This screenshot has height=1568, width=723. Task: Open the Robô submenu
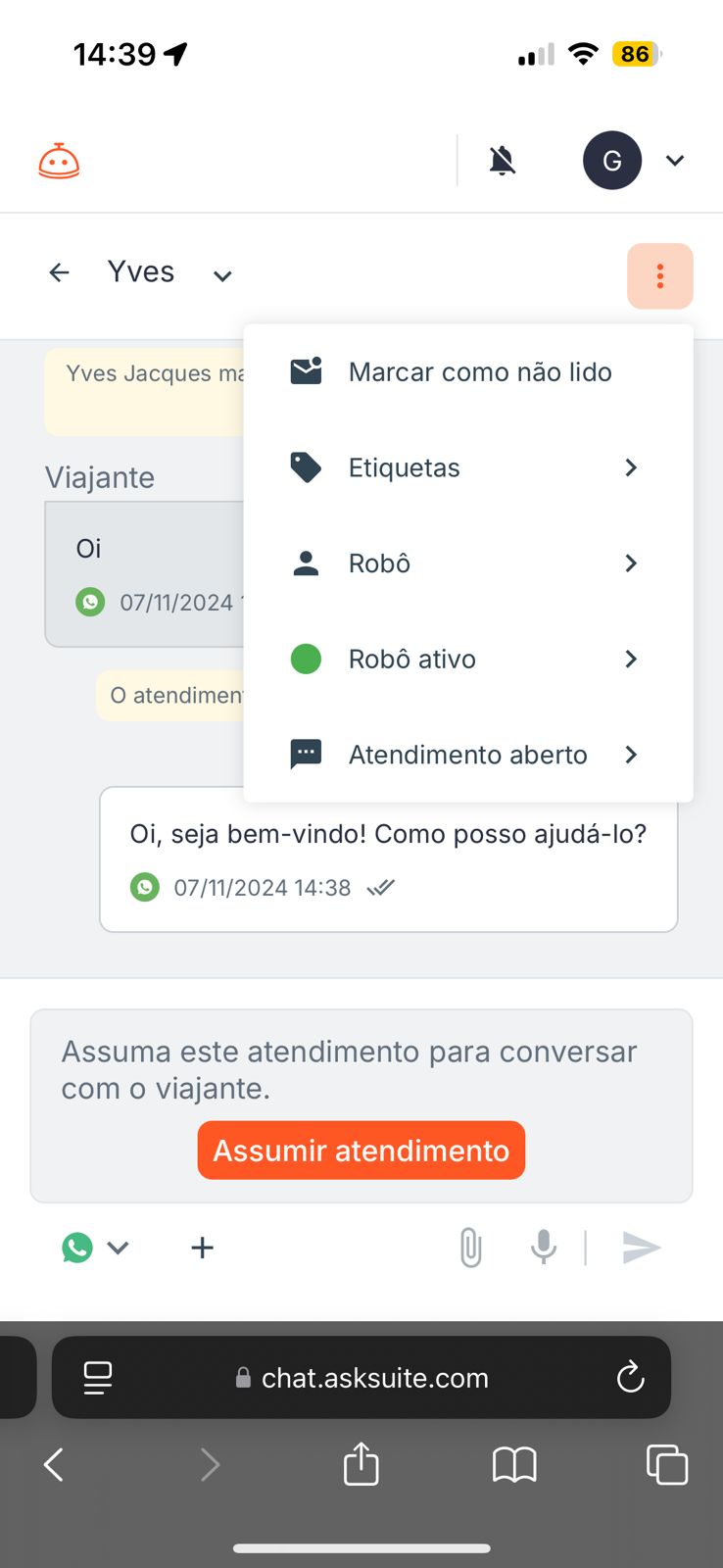tap(468, 563)
